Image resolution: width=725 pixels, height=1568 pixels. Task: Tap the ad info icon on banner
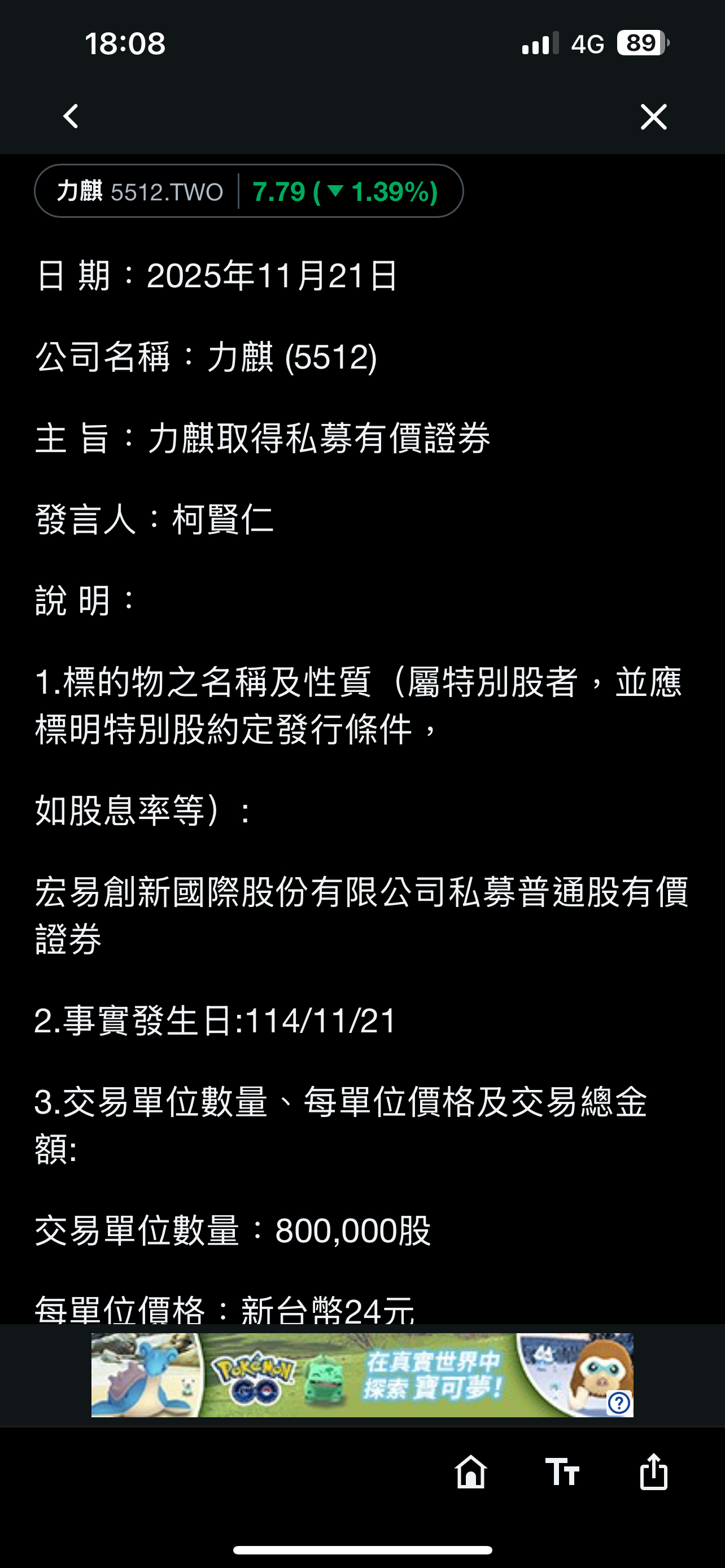tap(619, 1403)
